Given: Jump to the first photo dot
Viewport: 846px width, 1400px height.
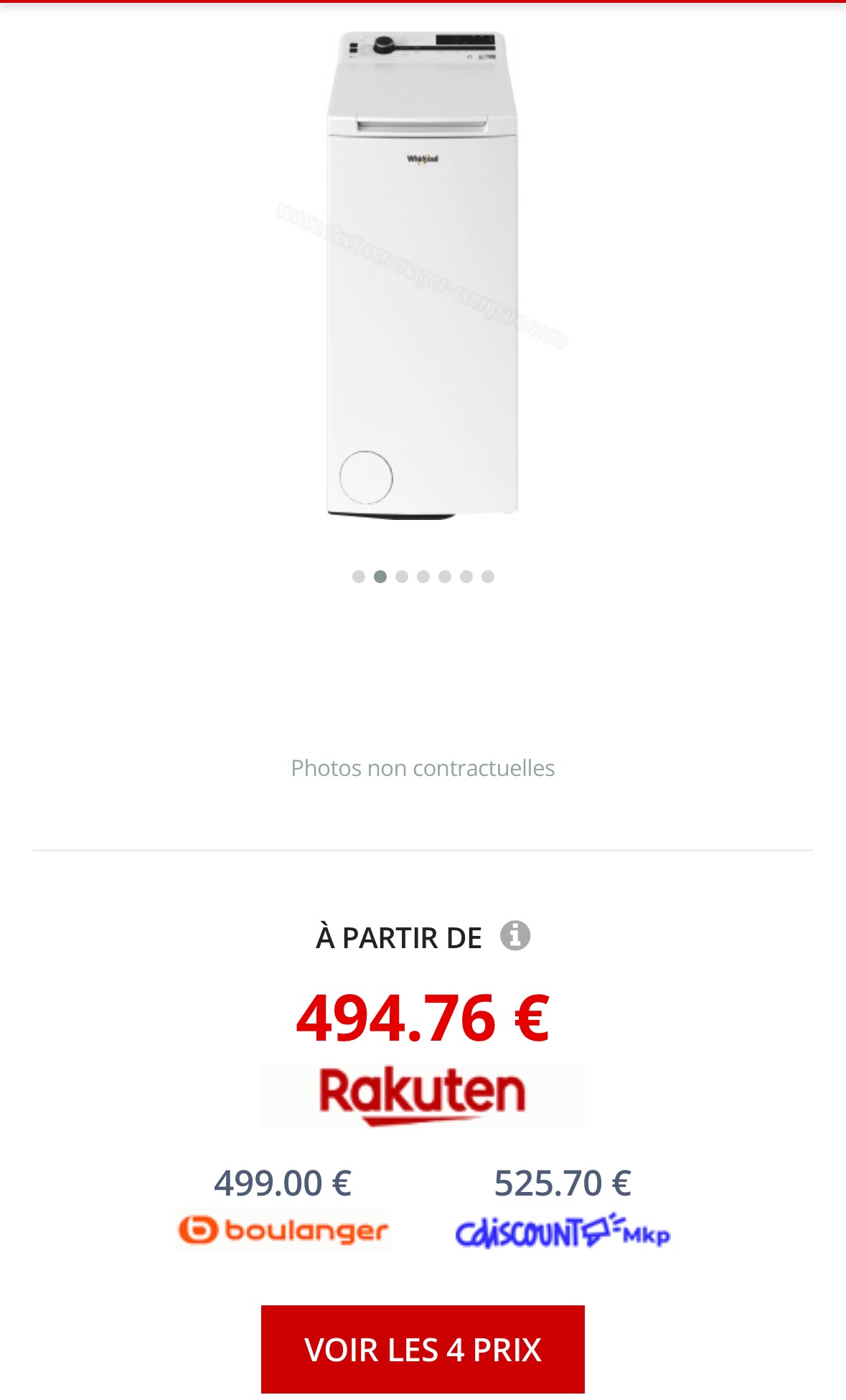Looking at the screenshot, I should point(359,577).
